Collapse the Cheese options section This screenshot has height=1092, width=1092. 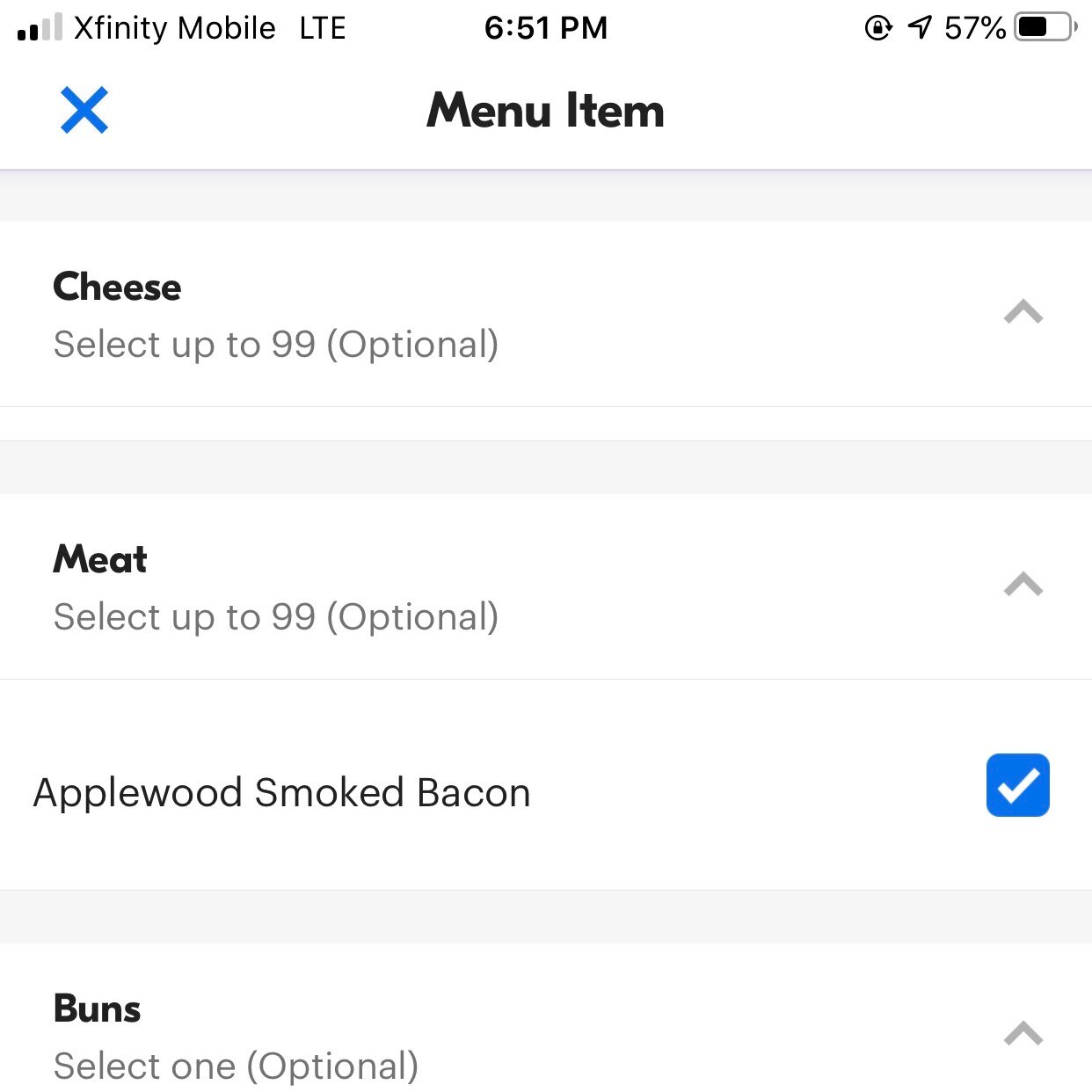click(x=1023, y=313)
